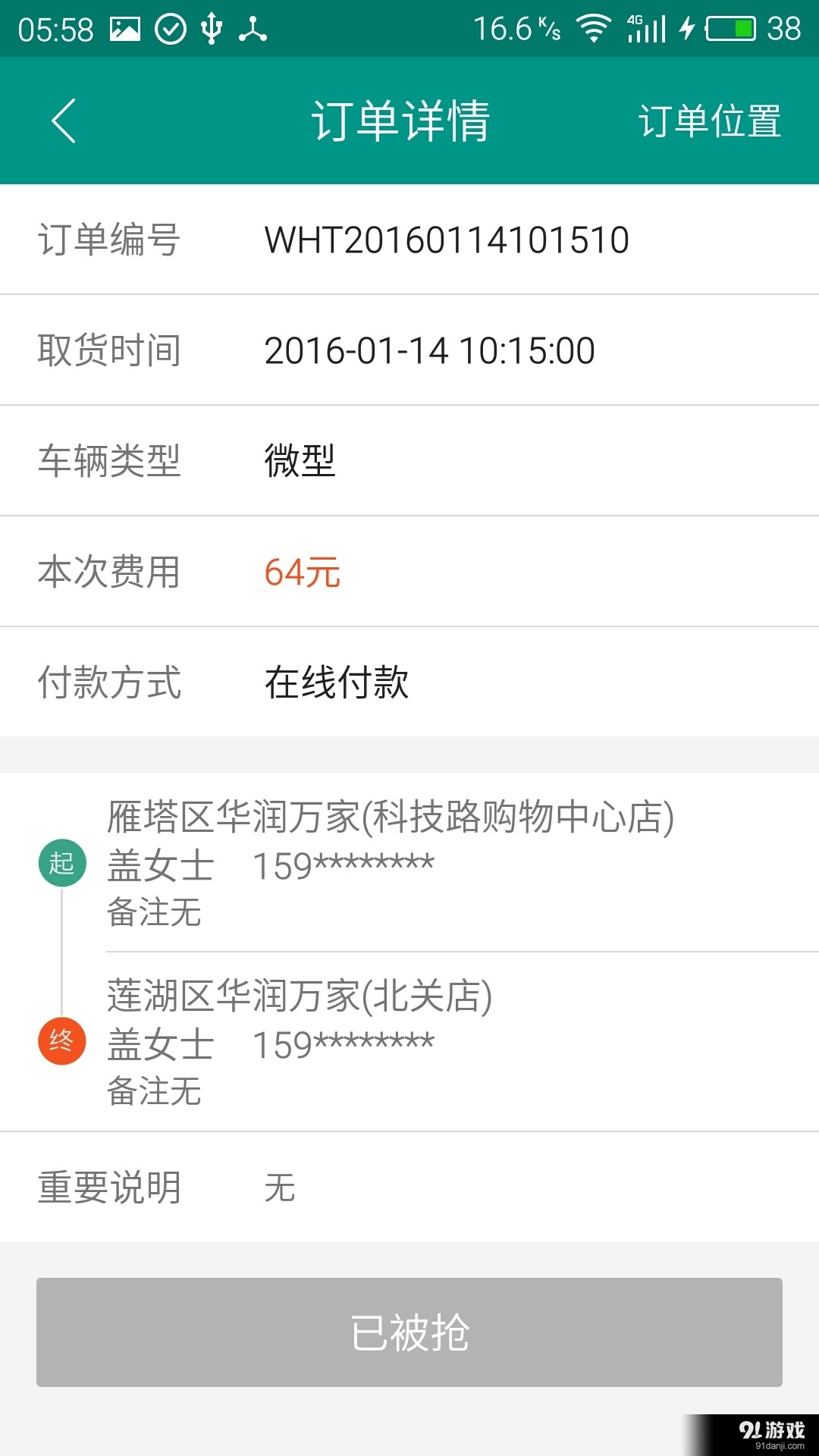Tap the 在线付款 payment method
The image size is (819, 1456).
point(336,682)
